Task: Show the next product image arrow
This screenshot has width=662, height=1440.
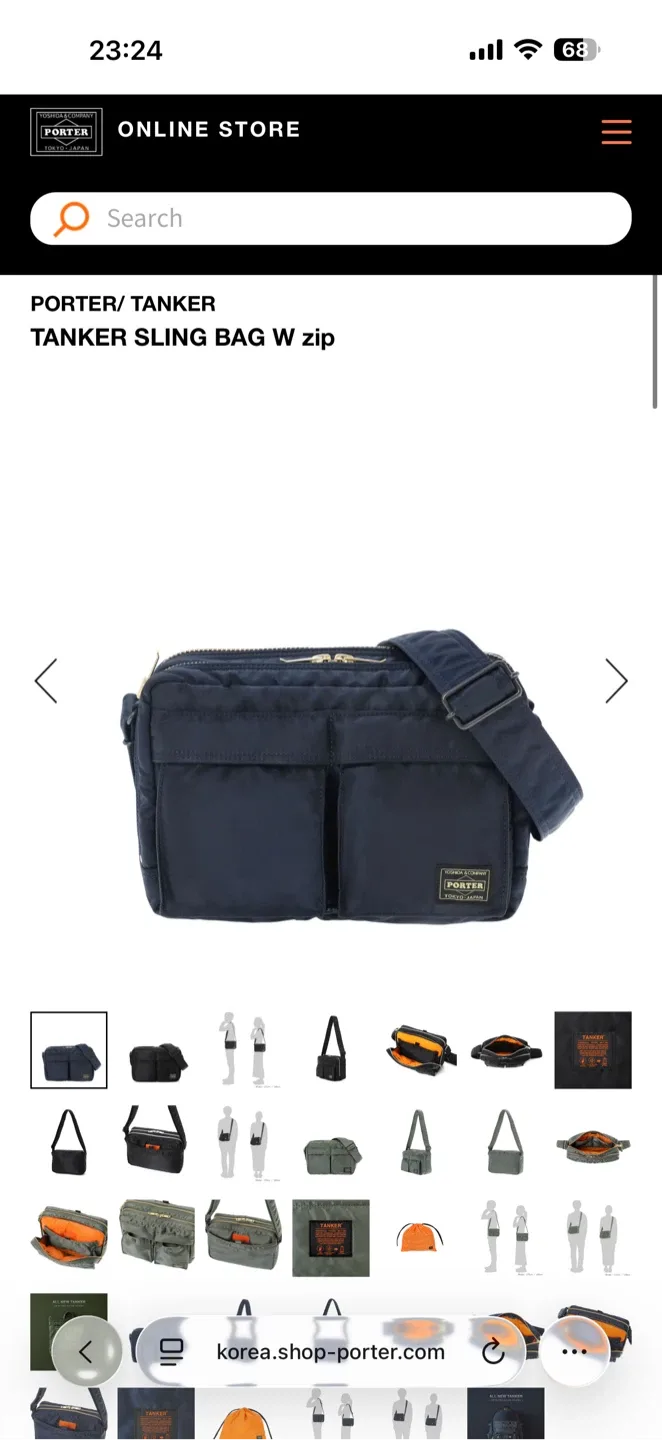Action: 616,681
